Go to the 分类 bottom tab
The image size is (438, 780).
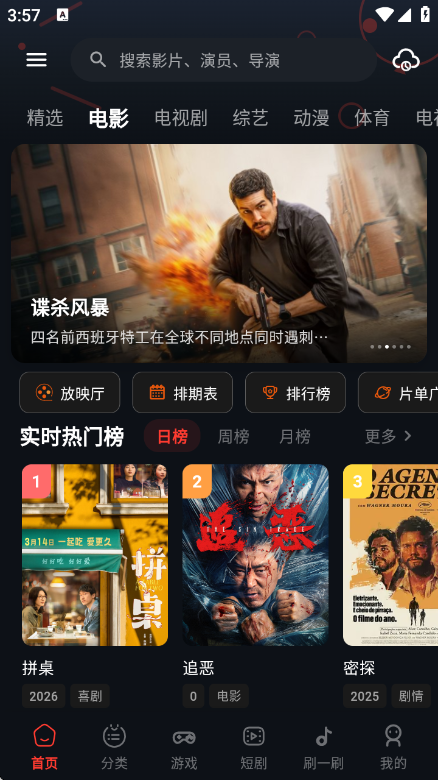[x=114, y=747]
